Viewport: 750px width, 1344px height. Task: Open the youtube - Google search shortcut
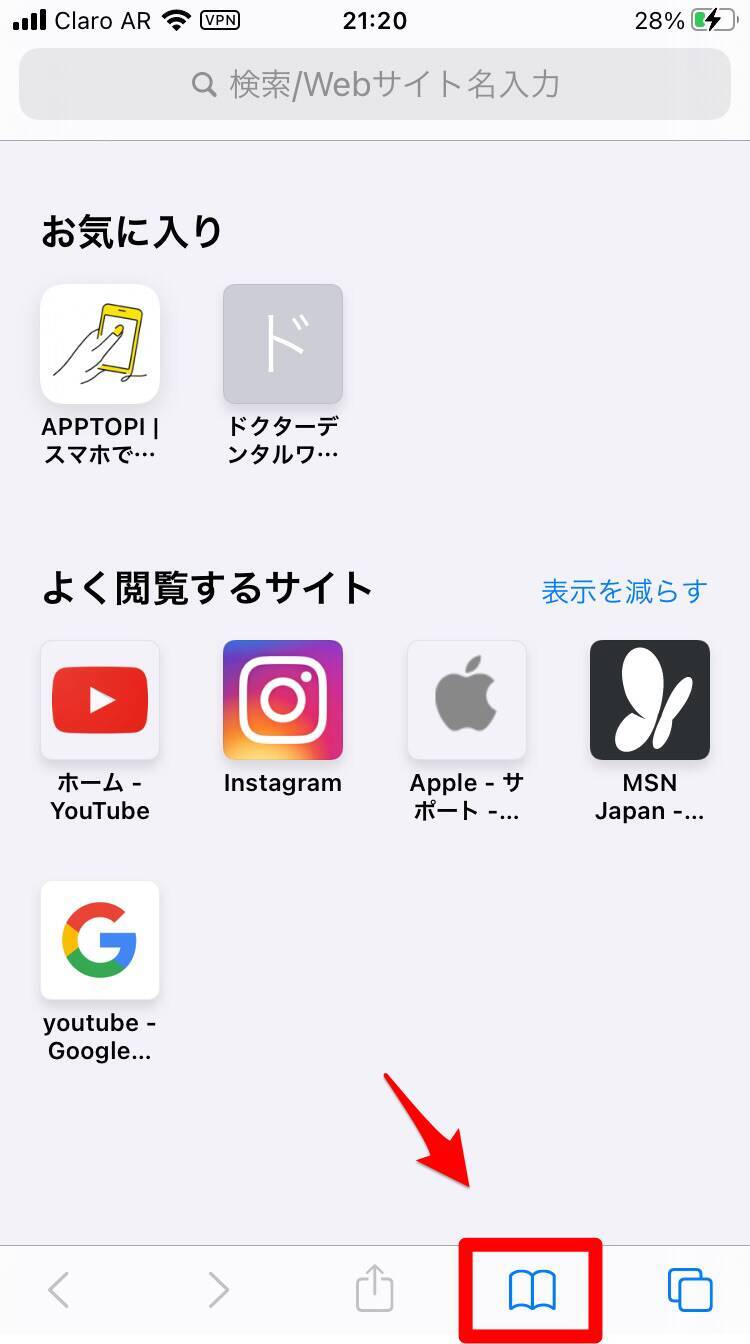click(x=100, y=940)
